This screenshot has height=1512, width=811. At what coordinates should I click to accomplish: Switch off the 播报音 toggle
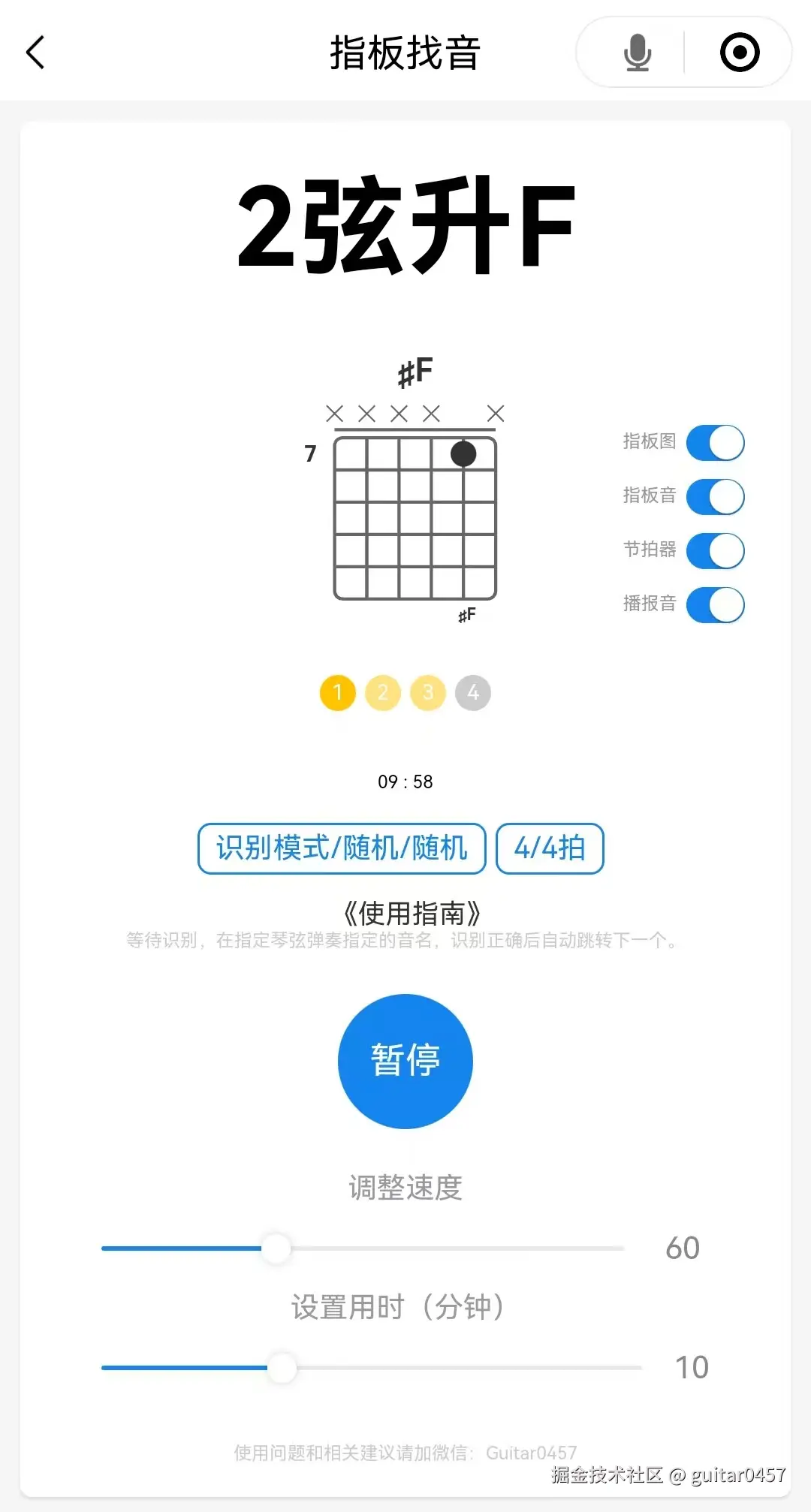(715, 604)
